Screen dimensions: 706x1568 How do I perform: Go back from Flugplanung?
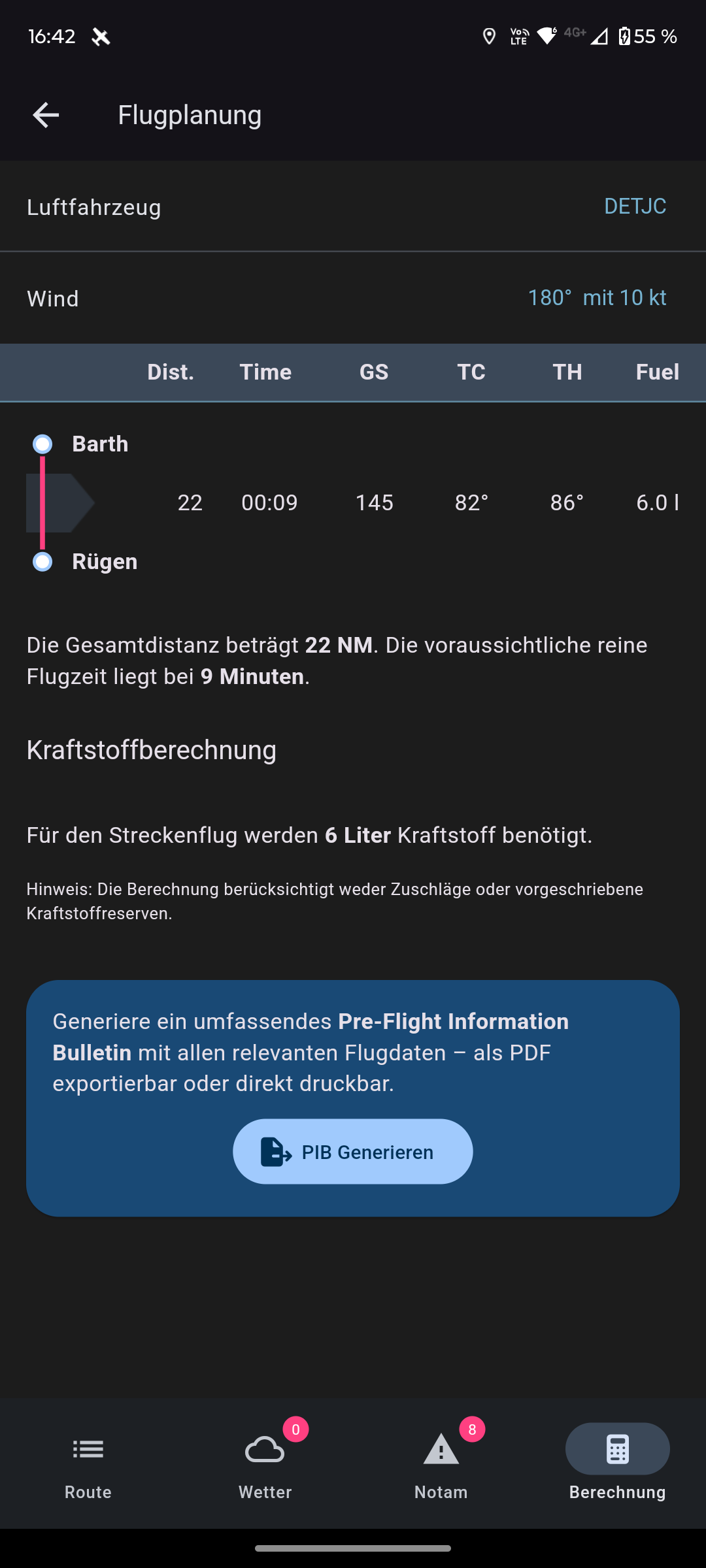tap(46, 115)
